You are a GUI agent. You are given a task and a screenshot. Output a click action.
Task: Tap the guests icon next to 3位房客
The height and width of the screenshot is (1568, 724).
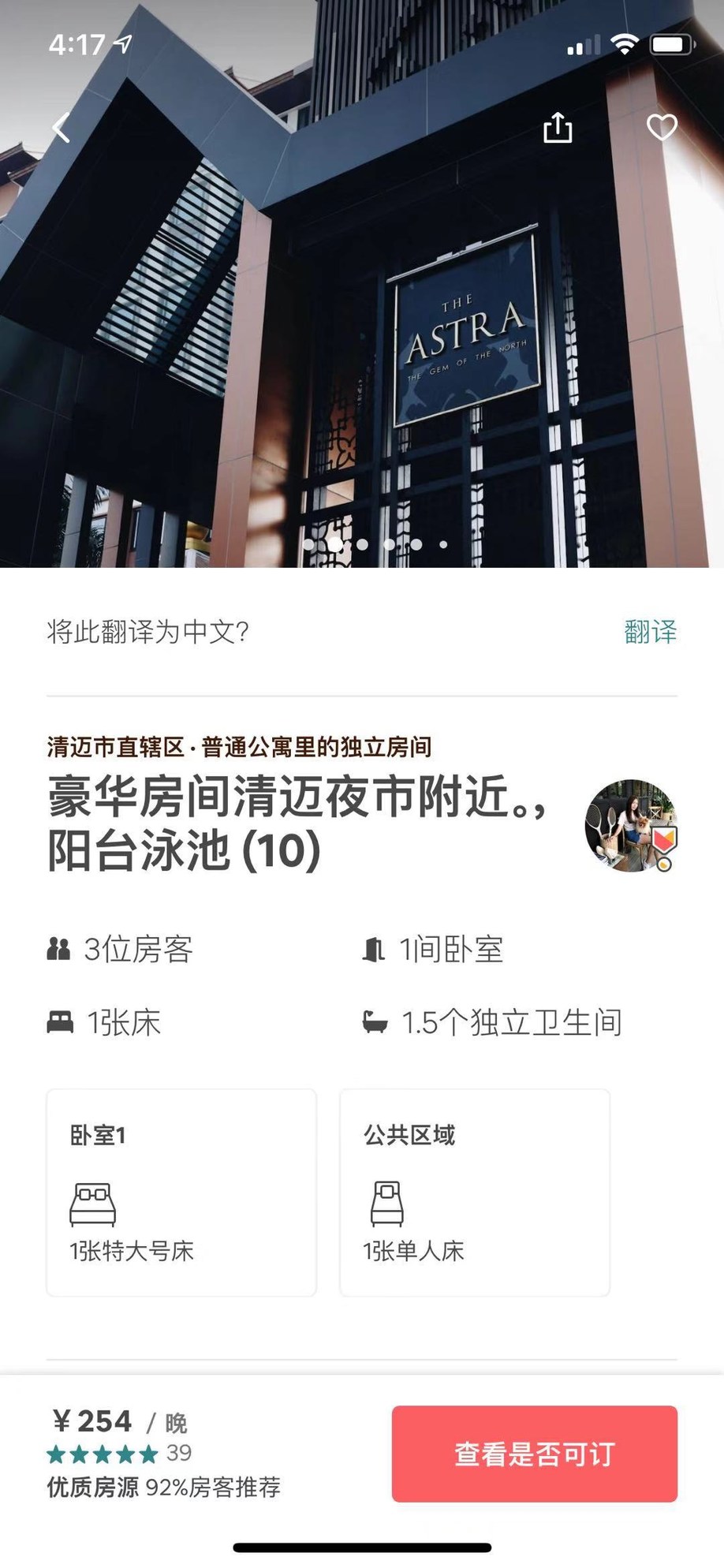58,948
